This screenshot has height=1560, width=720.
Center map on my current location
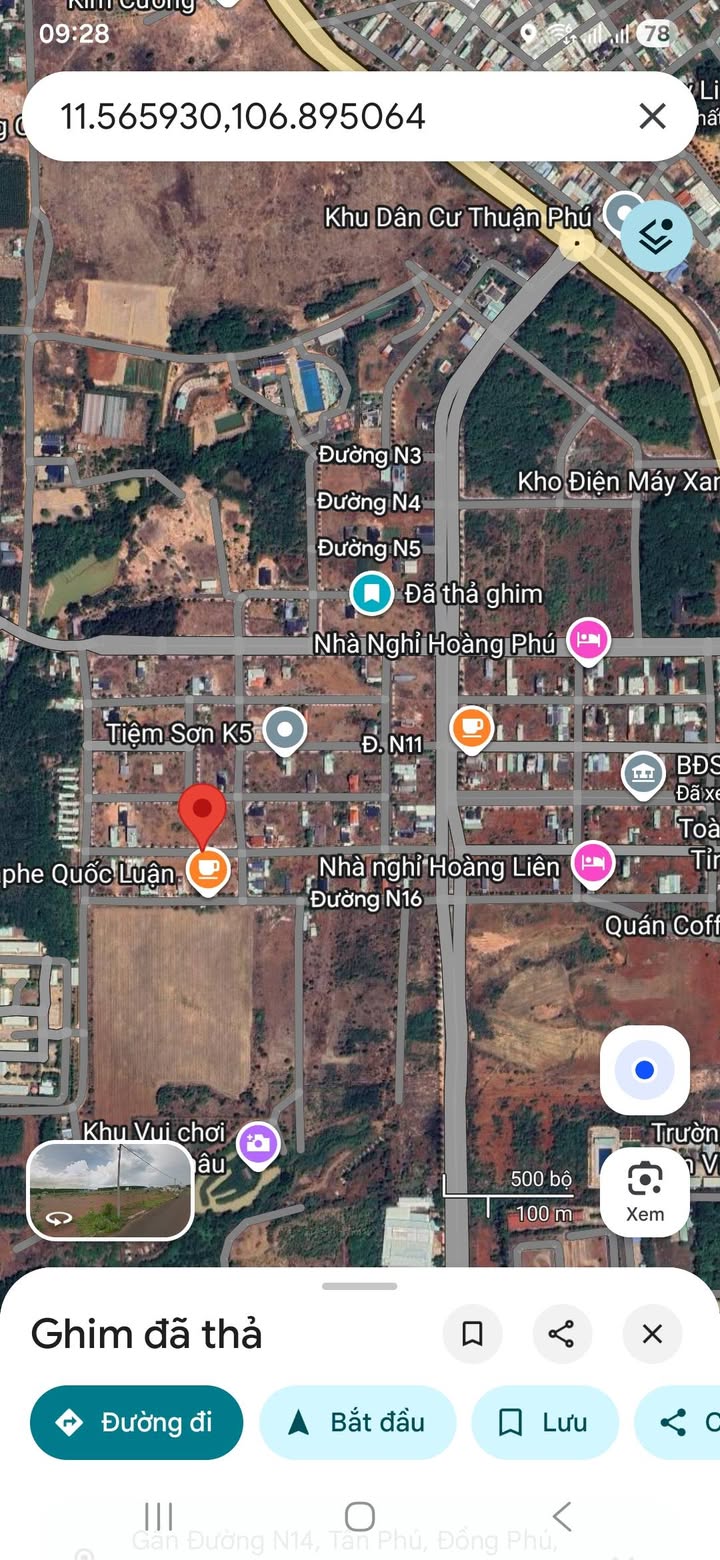645,1071
